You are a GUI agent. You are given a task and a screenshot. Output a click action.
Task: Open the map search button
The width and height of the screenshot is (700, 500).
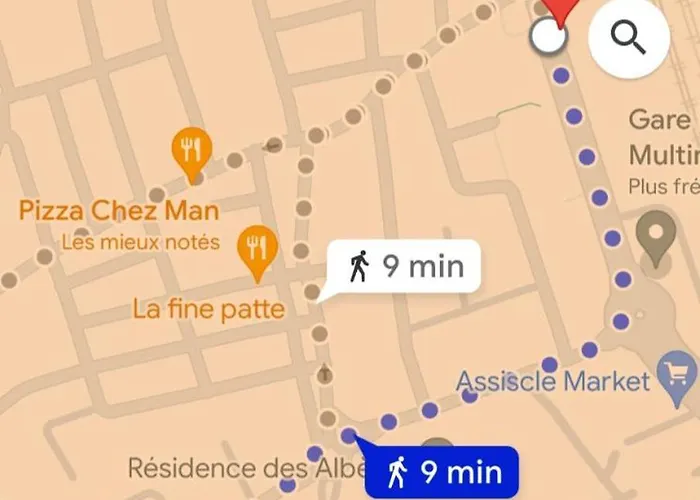click(x=629, y=37)
